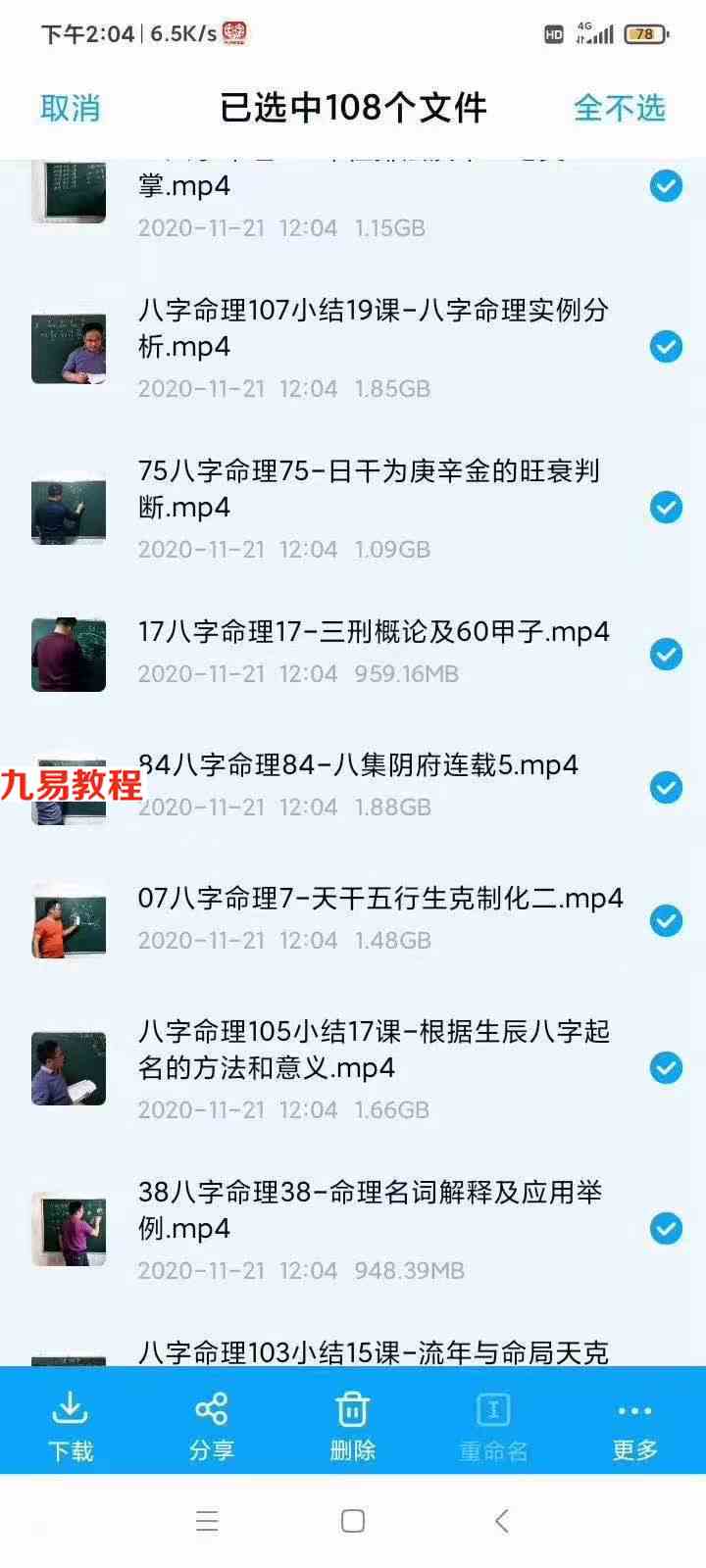The width and height of the screenshot is (706, 1568).
Task: Deselect 八字命理105小结17课 file
Action: coord(666,1067)
